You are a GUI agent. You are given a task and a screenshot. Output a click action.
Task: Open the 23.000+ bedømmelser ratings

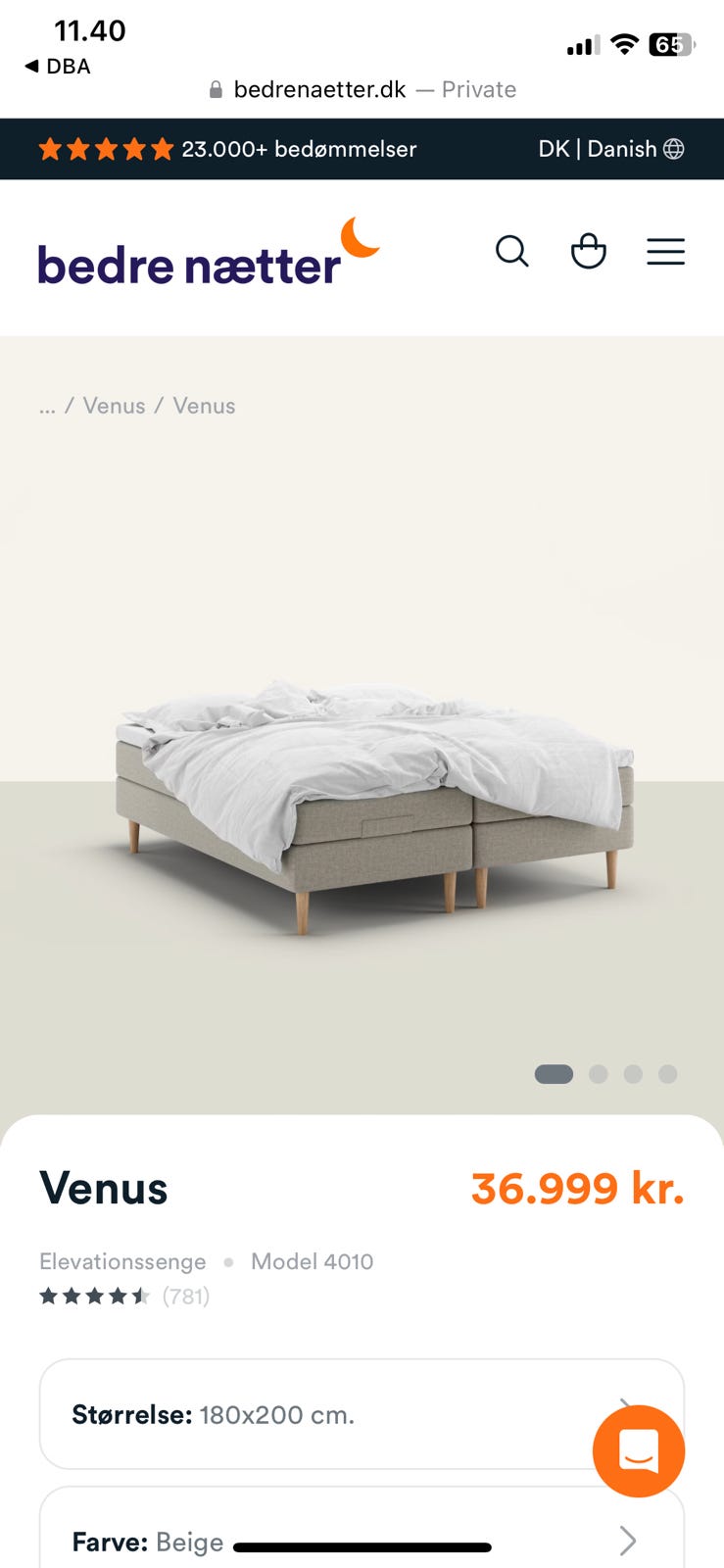pyautogui.click(x=227, y=149)
